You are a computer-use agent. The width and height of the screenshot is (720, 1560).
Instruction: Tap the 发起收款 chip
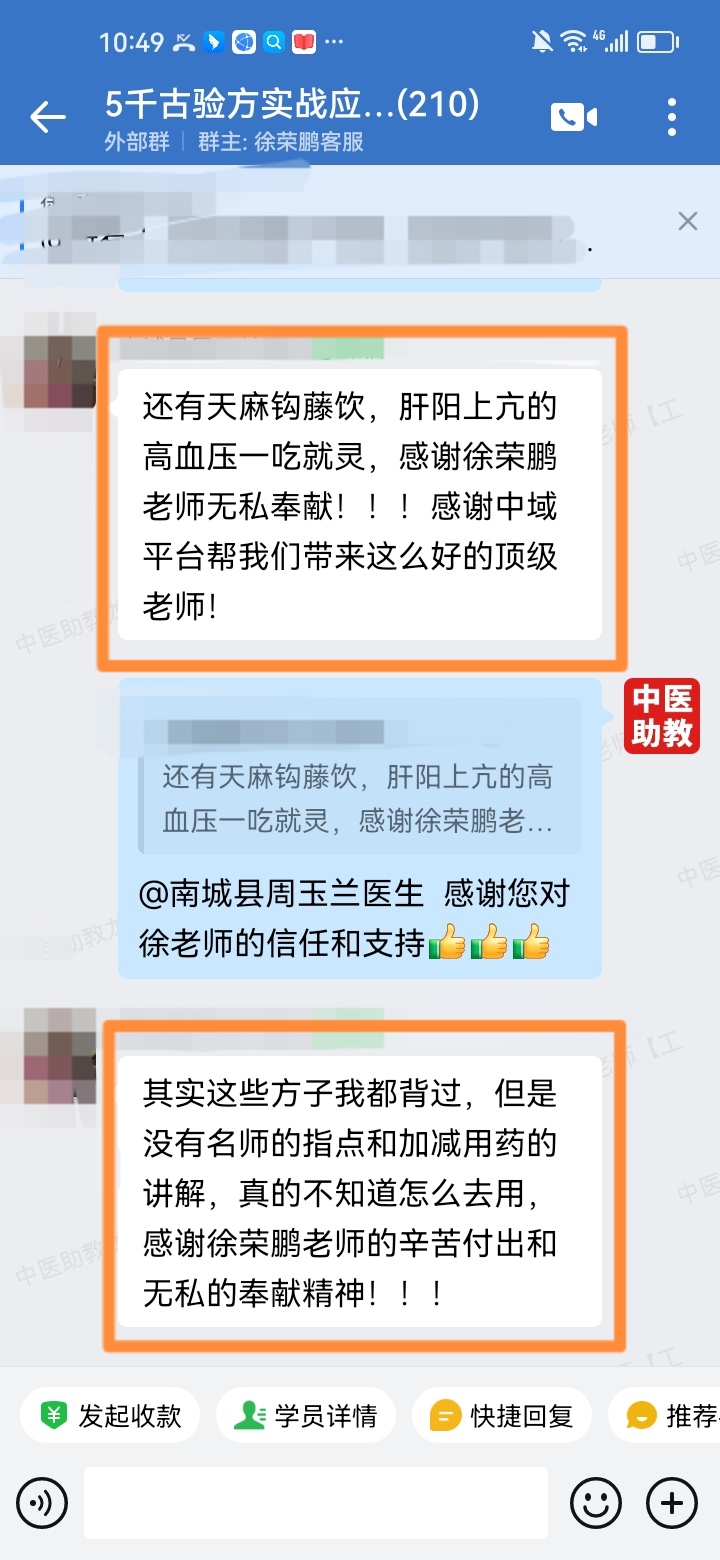point(110,1416)
